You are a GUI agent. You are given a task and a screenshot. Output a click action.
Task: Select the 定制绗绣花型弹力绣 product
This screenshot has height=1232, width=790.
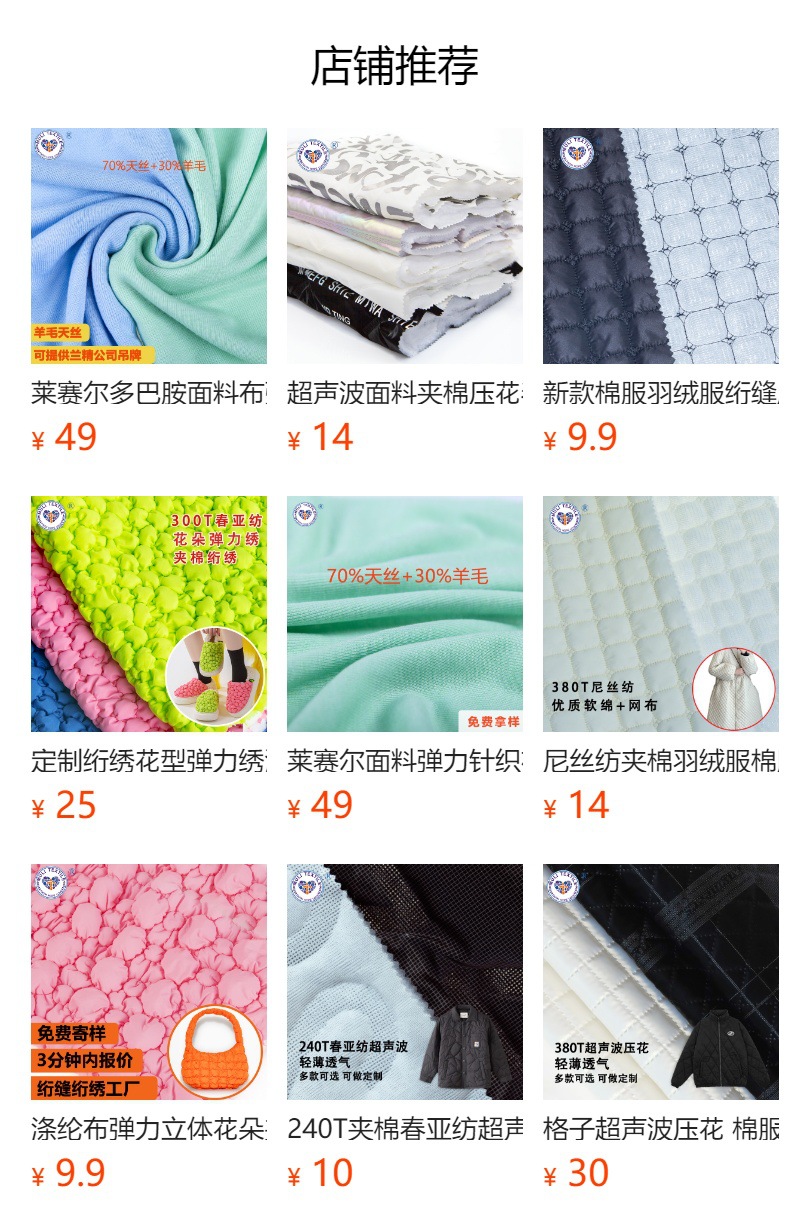pyautogui.click(x=149, y=614)
